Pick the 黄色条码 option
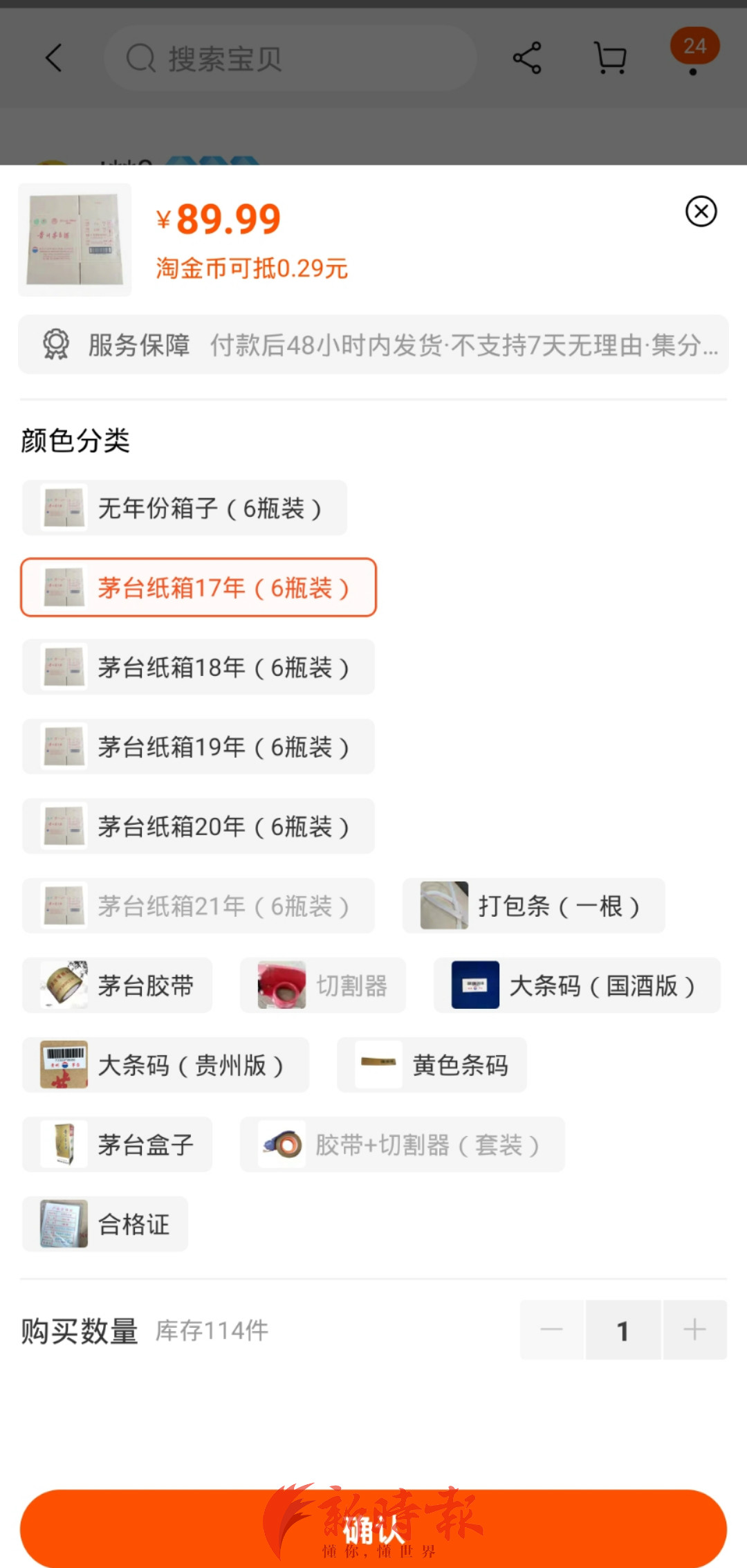 point(432,1065)
